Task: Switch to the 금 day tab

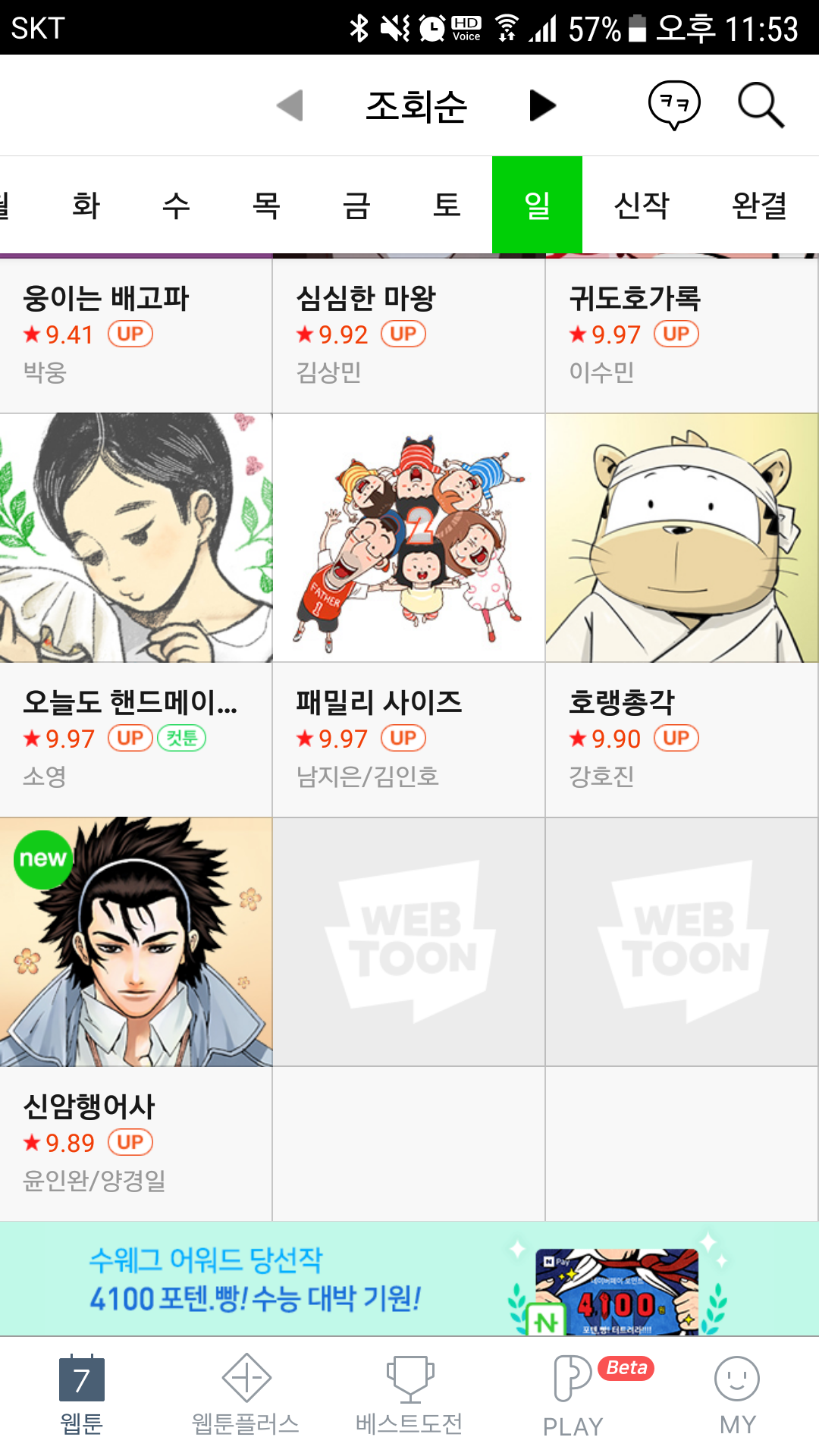Action: click(x=356, y=205)
